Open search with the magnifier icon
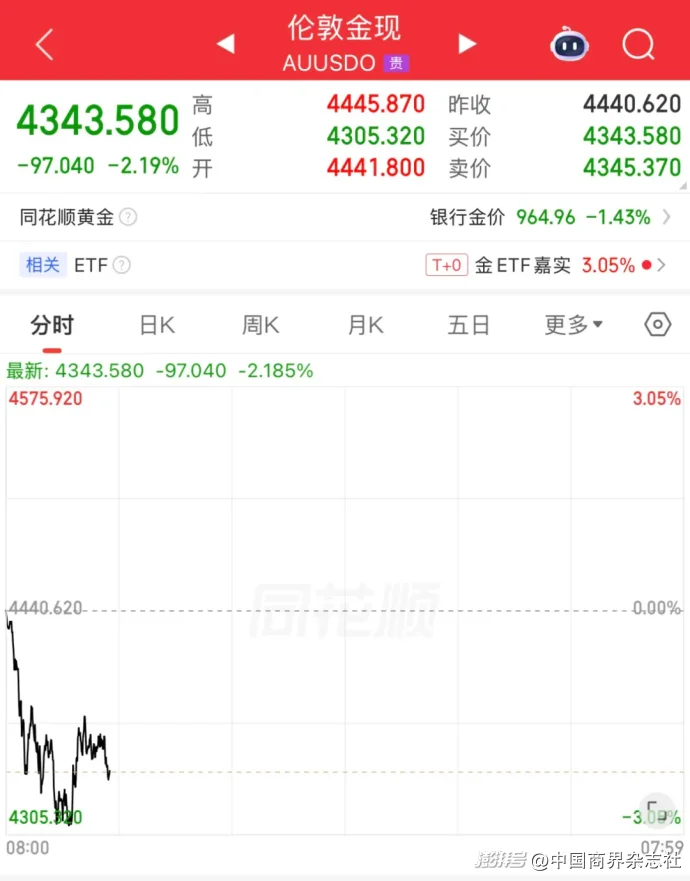 [x=637, y=45]
